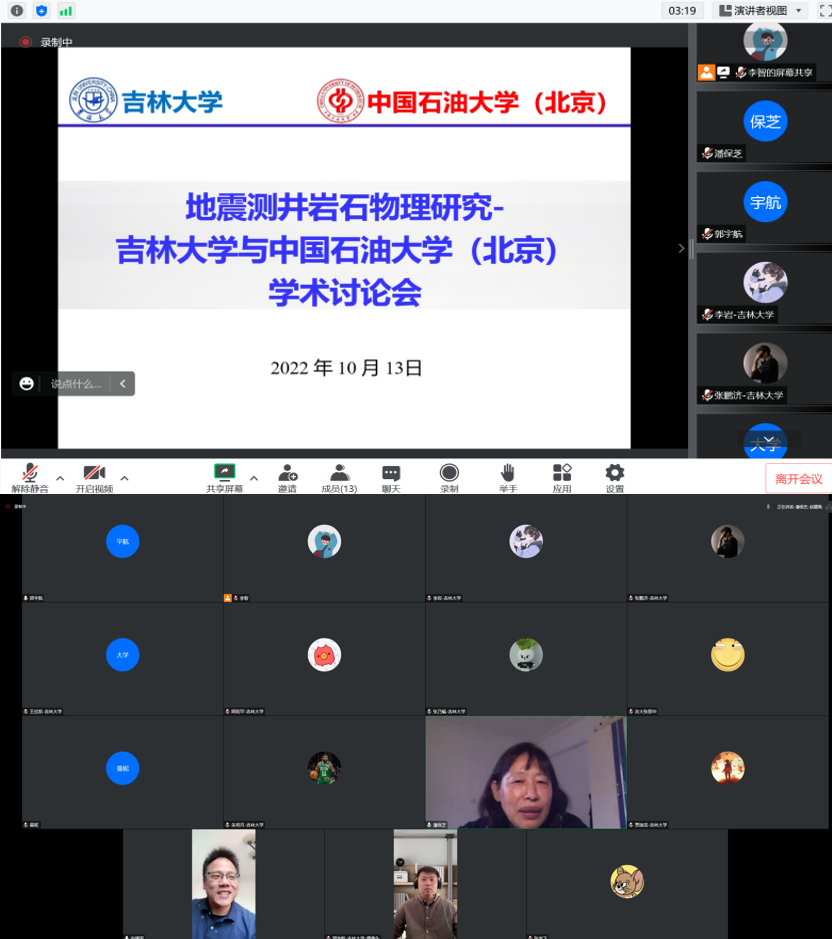
Task: Open the security shield icon
Action: pyautogui.click(x=41, y=11)
